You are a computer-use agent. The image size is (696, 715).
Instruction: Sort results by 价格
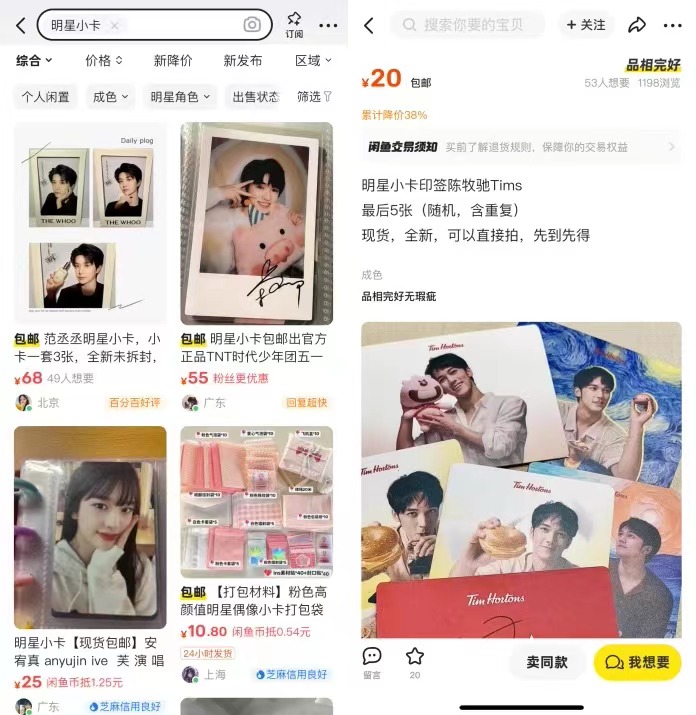tap(104, 61)
